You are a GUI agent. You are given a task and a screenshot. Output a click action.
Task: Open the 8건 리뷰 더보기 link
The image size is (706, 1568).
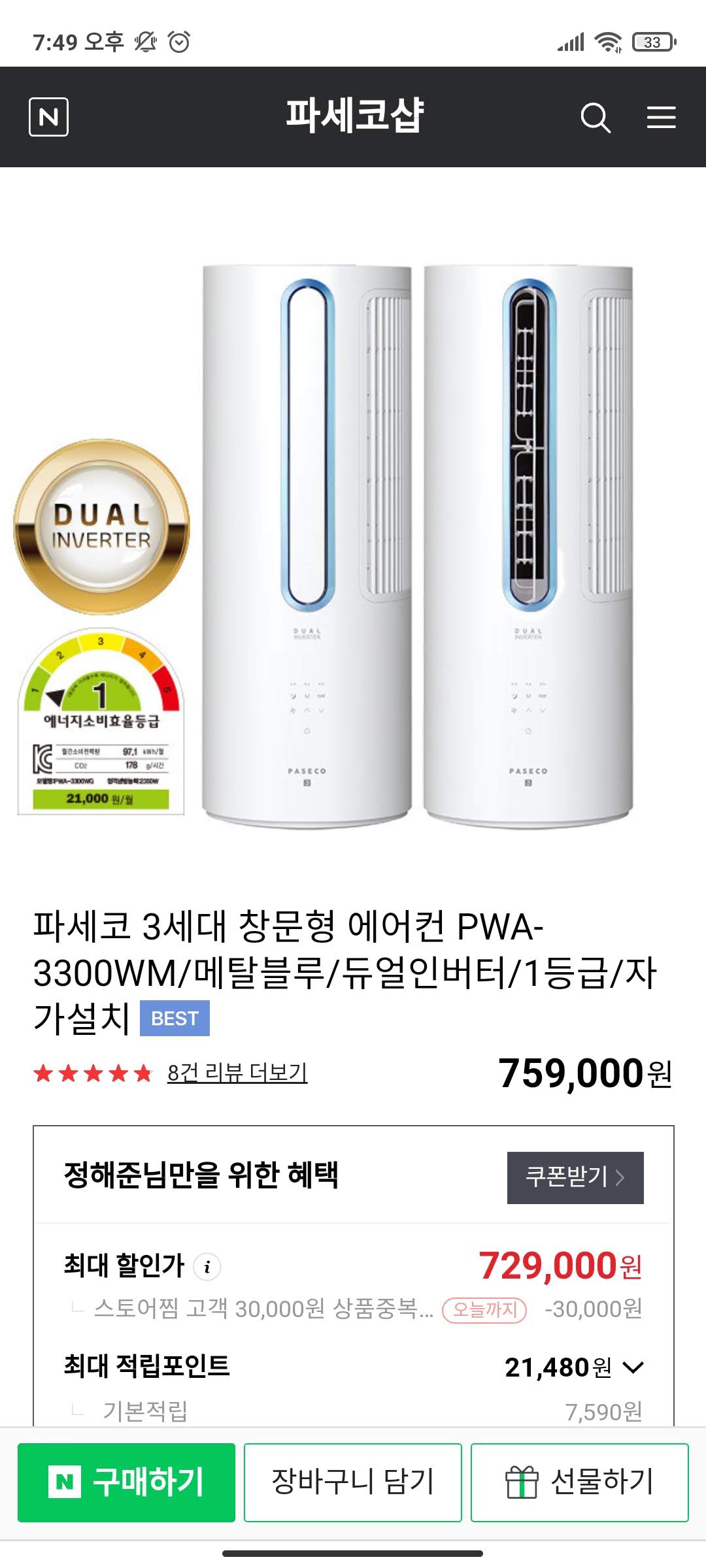pyautogui.click(x=237, y=1073)
